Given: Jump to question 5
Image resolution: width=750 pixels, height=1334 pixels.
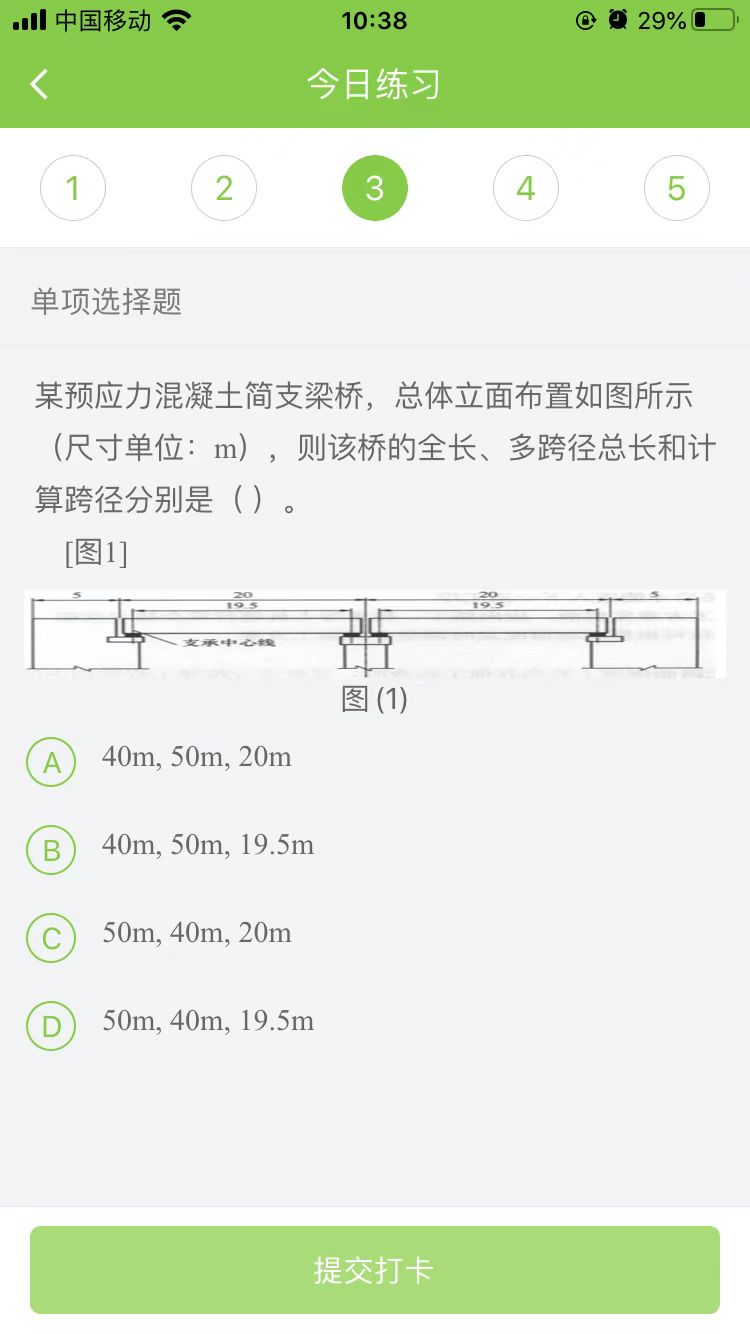Looking at the screenshot, I should 677,188.
